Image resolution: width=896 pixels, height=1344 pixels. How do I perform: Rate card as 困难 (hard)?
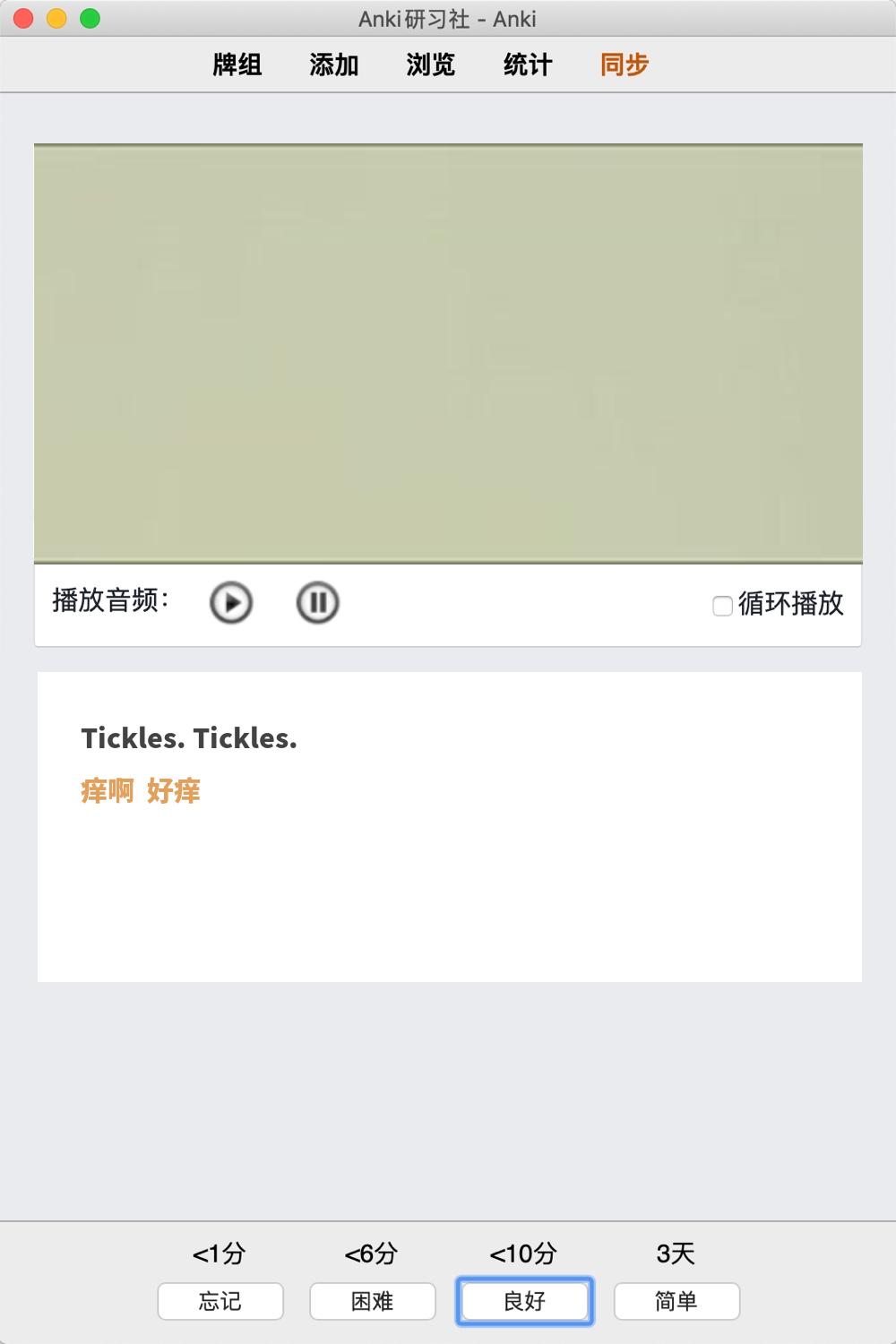pos(373,1301)
